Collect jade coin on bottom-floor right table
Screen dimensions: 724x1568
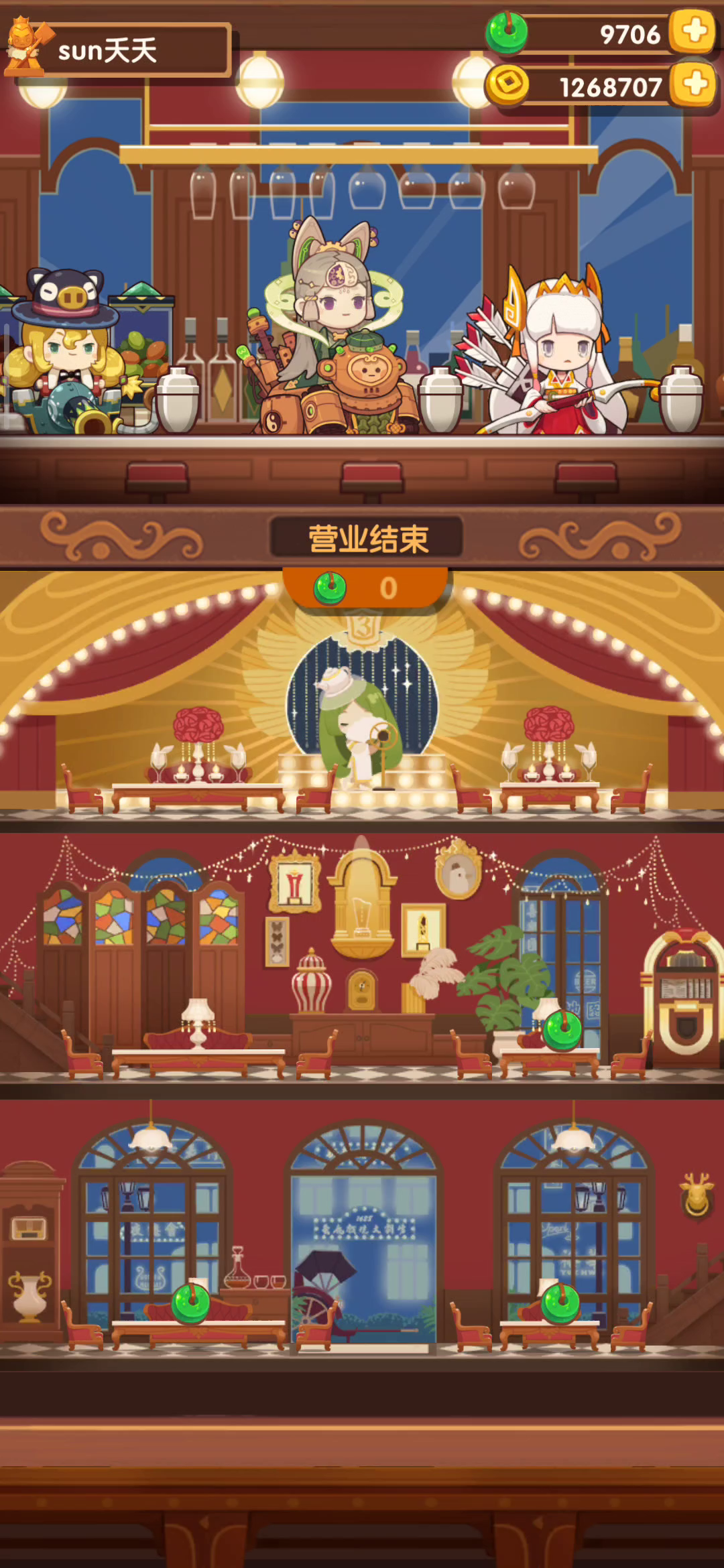pyautogui.click(x=560, y=1303)
